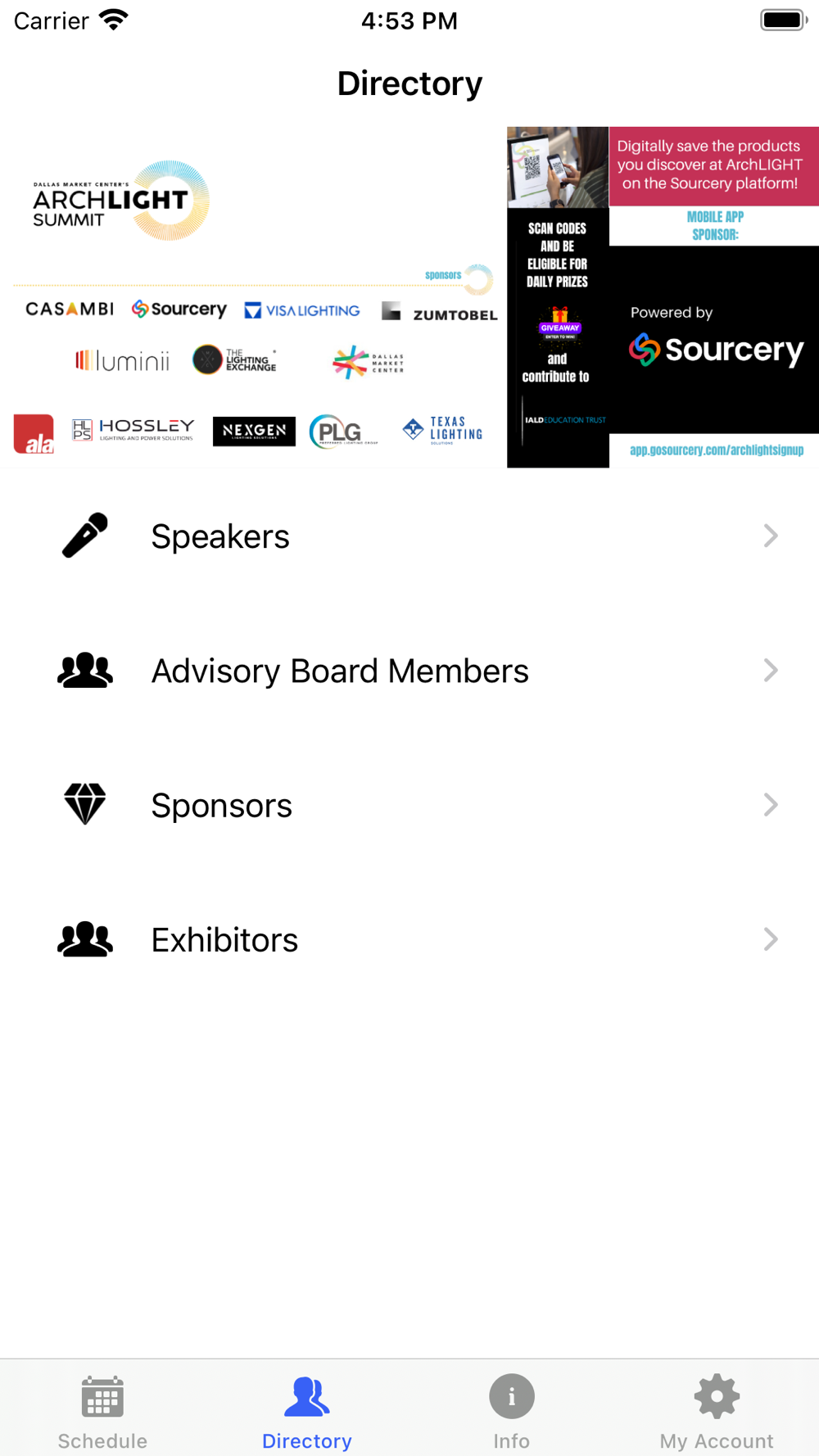Viewport: 819px width, 1456px height.
Task: Tap the Sourcery mobile app sponsor banner
Action: click(x=663, y=297)
